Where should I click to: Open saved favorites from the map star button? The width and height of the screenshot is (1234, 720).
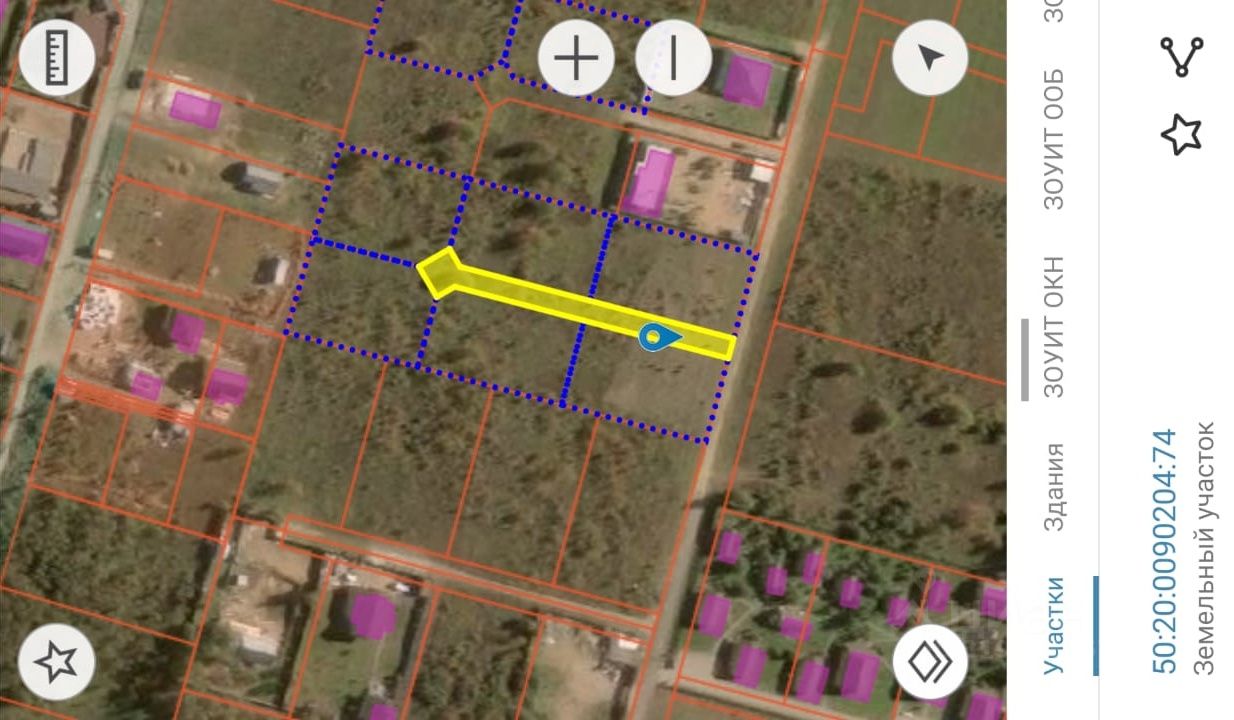point(57,661)
